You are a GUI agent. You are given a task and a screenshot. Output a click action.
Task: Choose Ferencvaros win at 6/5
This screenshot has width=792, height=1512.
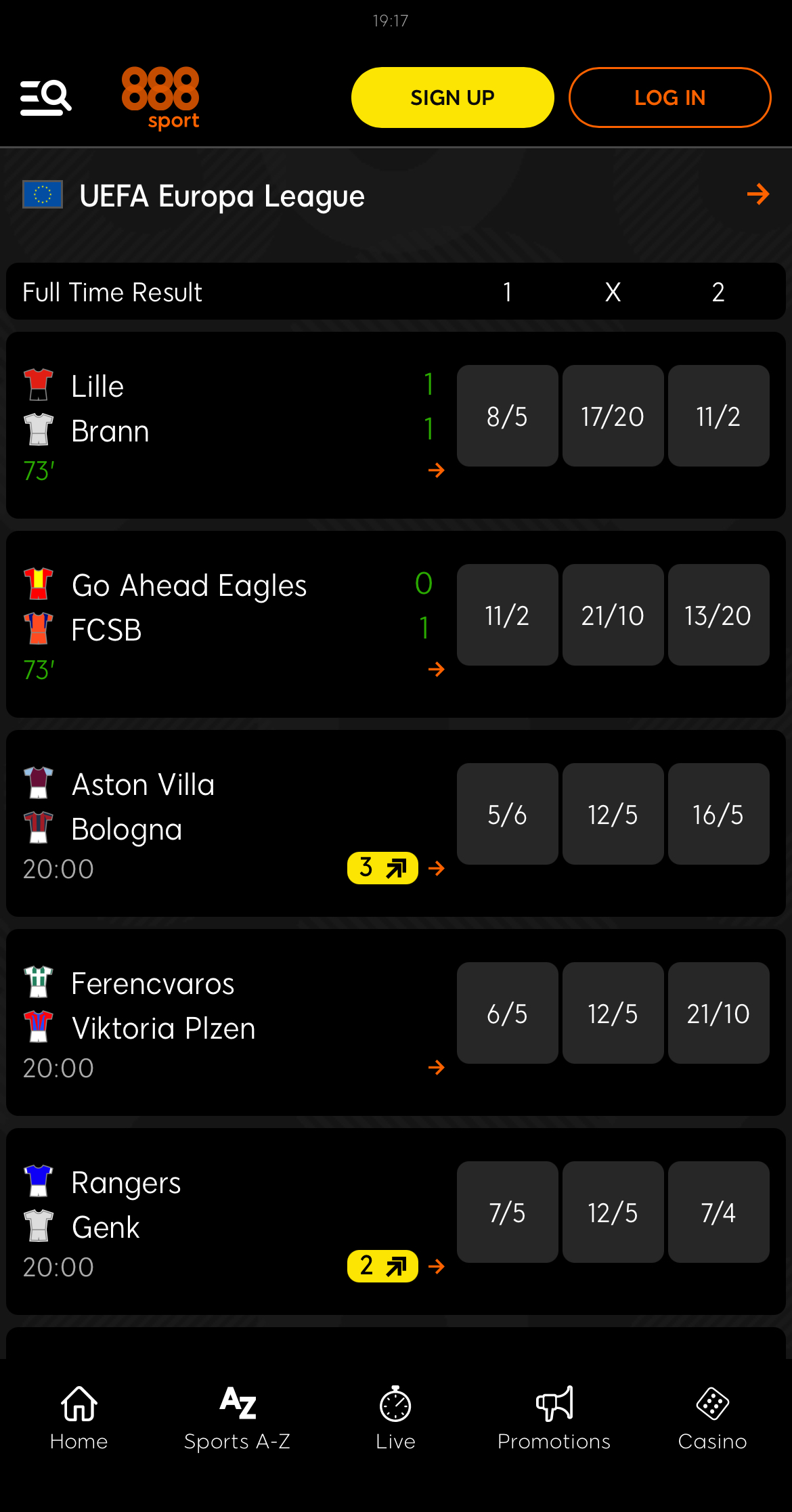click(507, 1013)
